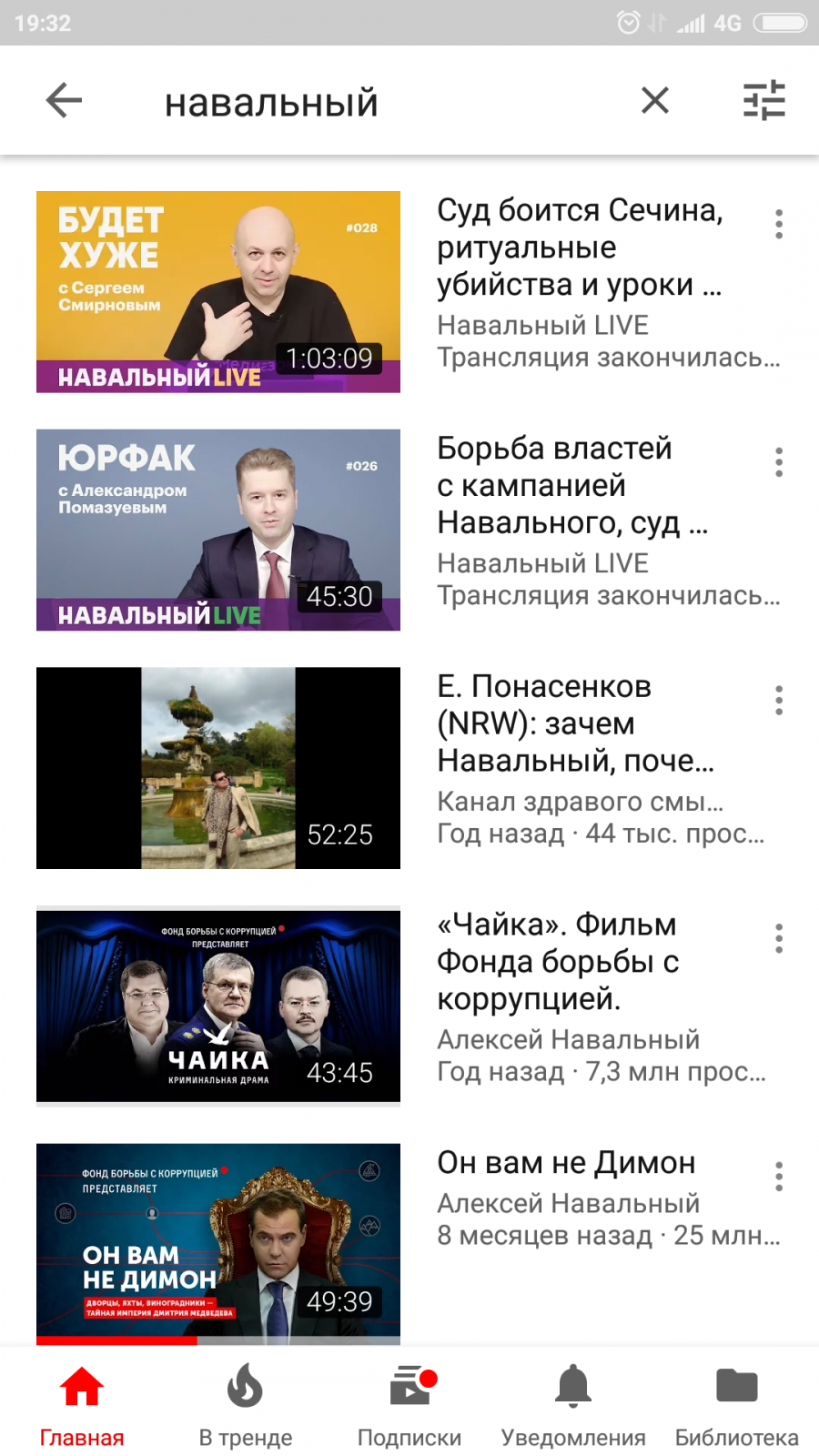Open options for Борьба властей video
The width and height of the screenshot is (819, 1456).
click(x=779, y=462)
